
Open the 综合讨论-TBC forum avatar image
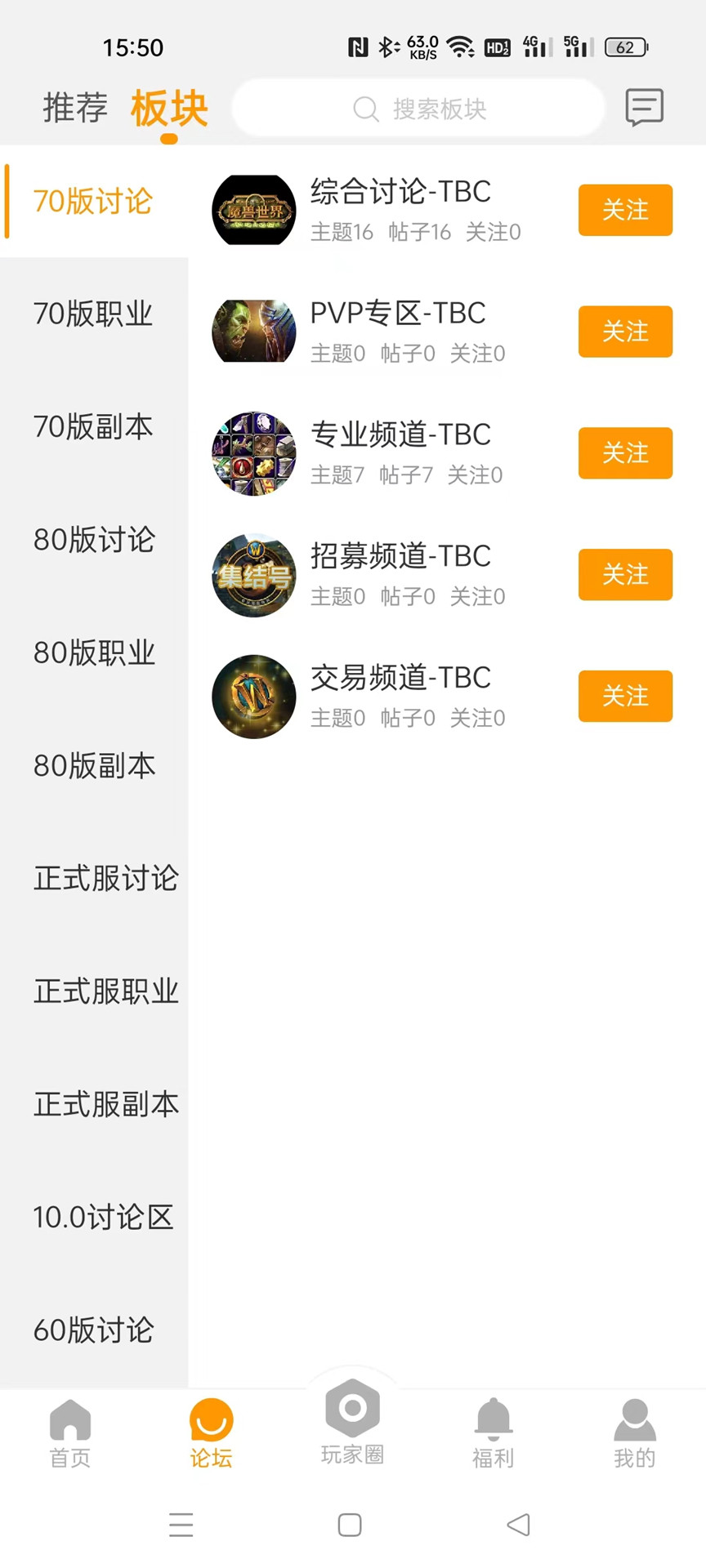click(x=253, y=211)
